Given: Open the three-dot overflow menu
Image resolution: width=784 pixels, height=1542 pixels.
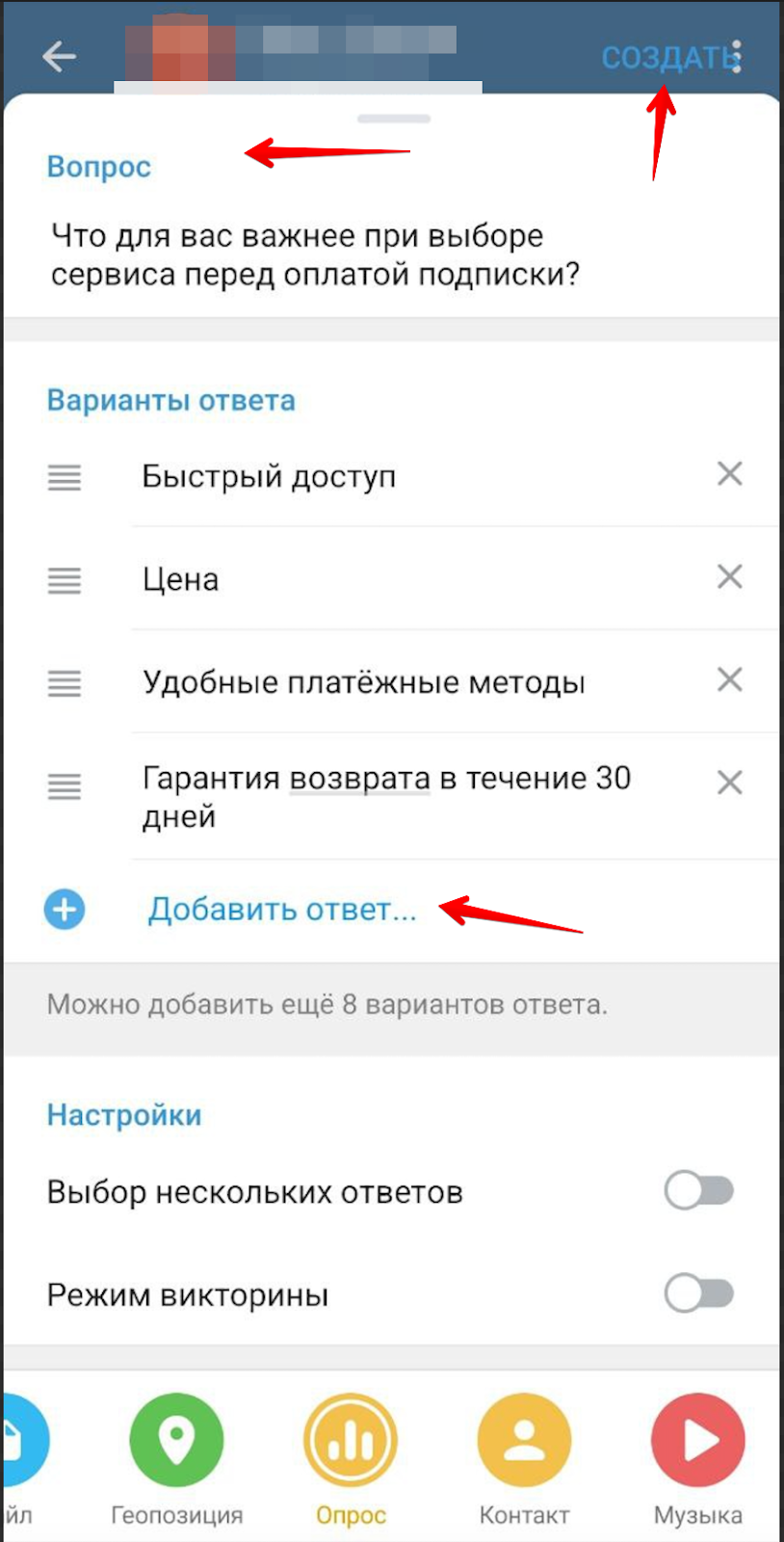Looking at the screenshot, I should (x=734, y=55).
